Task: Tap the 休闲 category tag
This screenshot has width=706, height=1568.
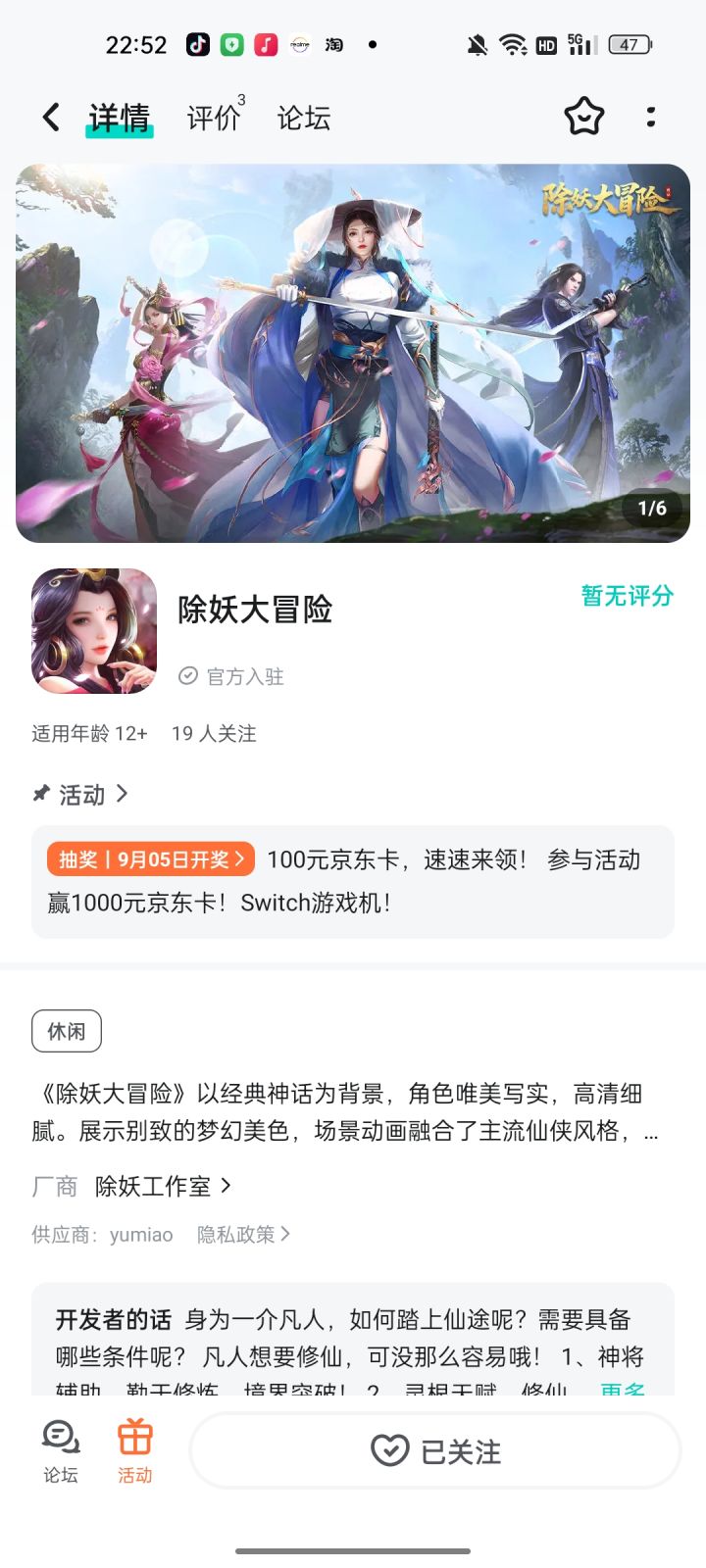Action: (x=65, y=1031)
